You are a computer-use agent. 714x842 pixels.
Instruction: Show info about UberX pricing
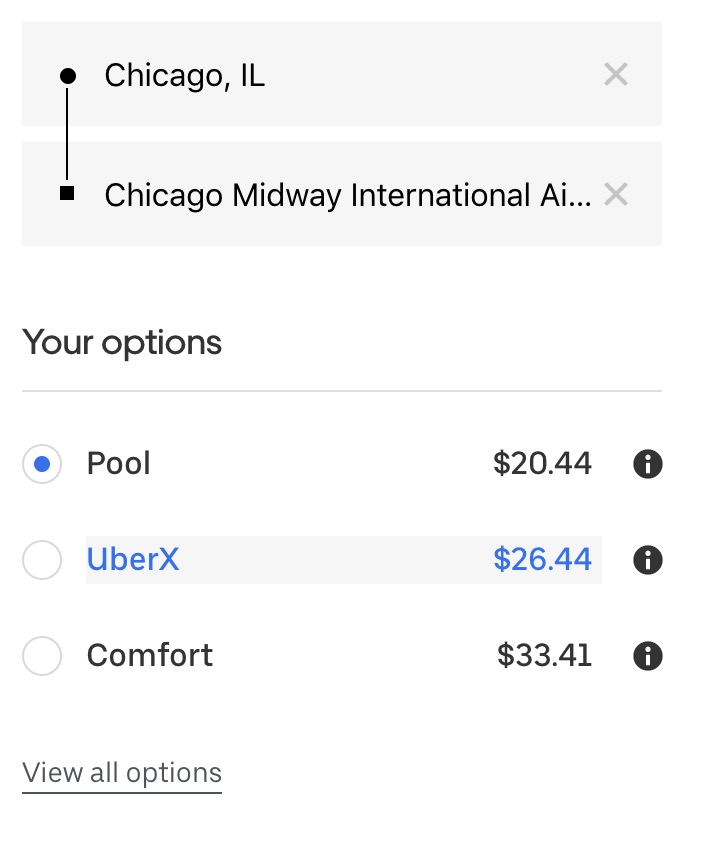pyautogui.click(x=648, y=560)
